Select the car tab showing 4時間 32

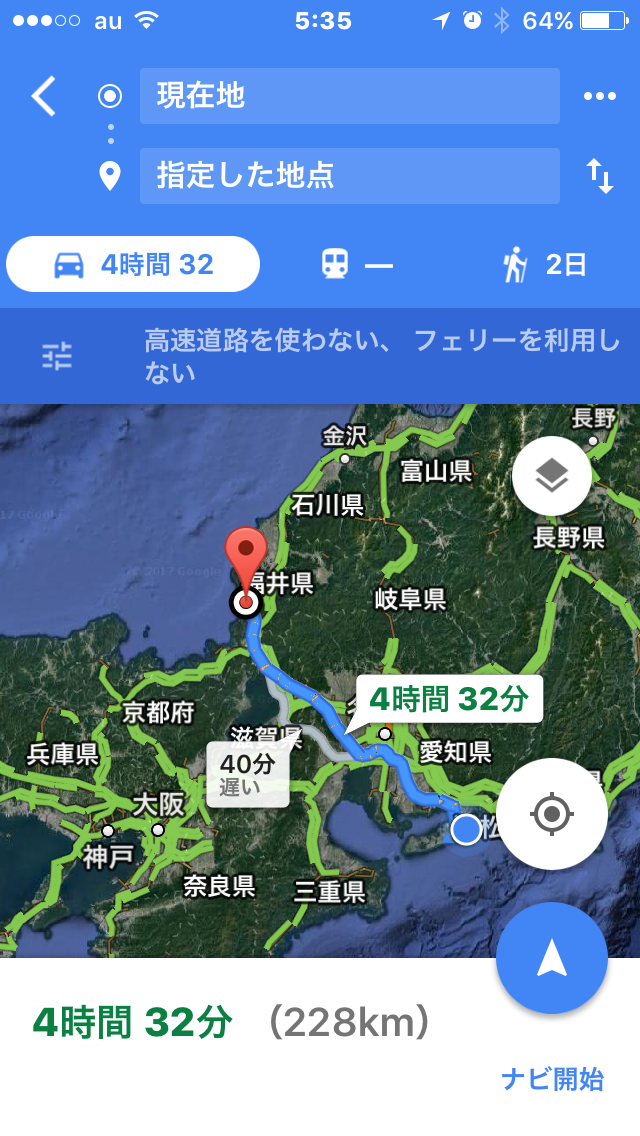tap(133, 264)
